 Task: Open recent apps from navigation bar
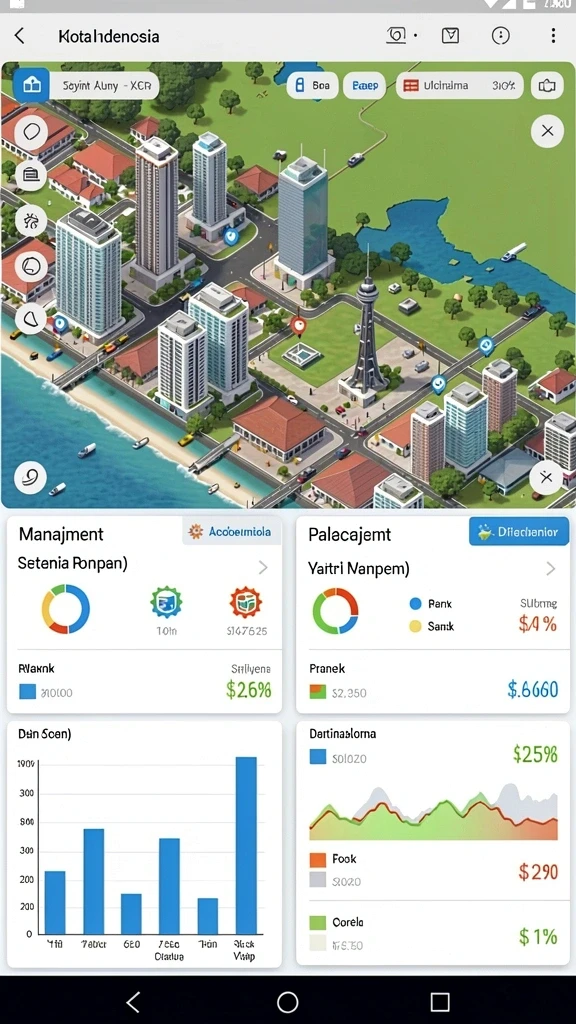[x=440, y=1001]
